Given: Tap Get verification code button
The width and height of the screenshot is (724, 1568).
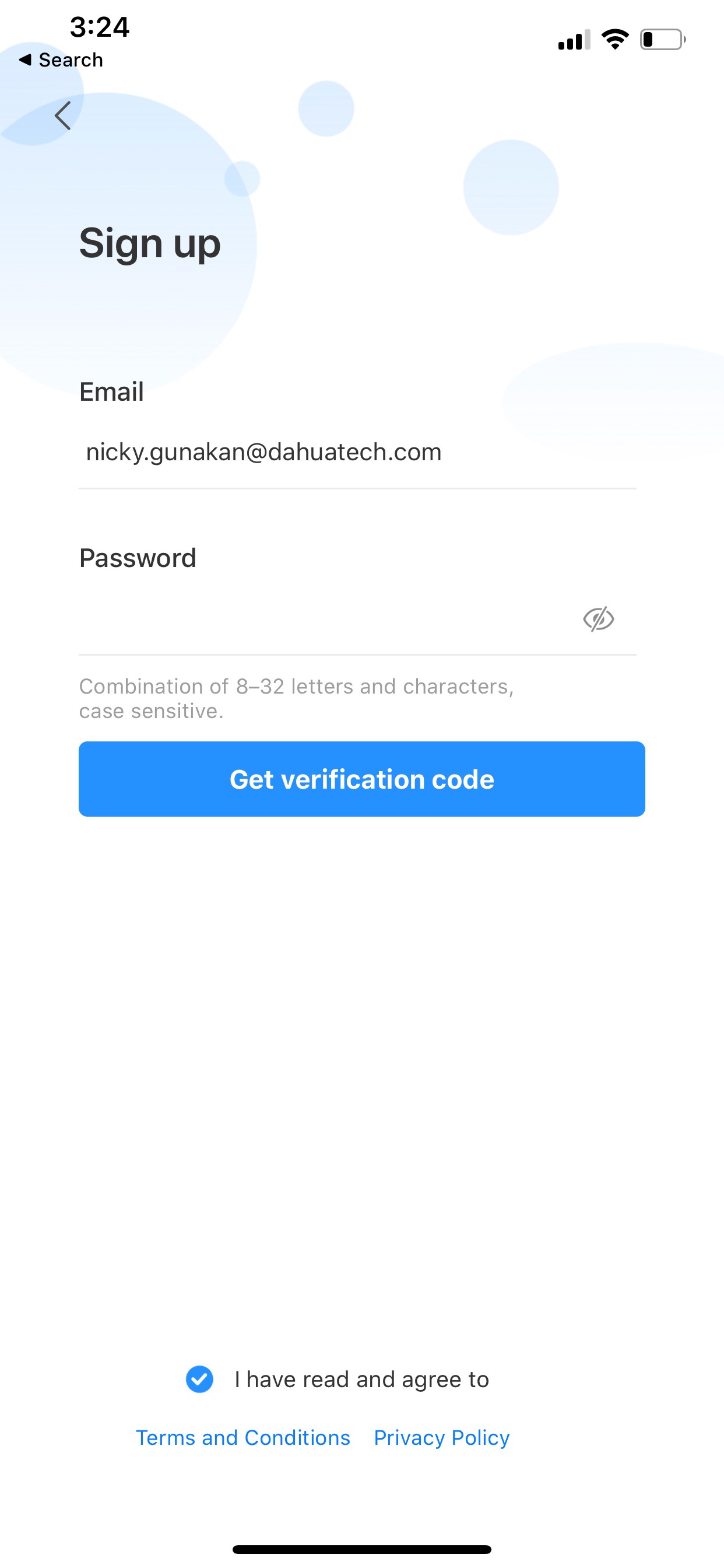Looking at the screenshot, I should [x=361, y=779].
